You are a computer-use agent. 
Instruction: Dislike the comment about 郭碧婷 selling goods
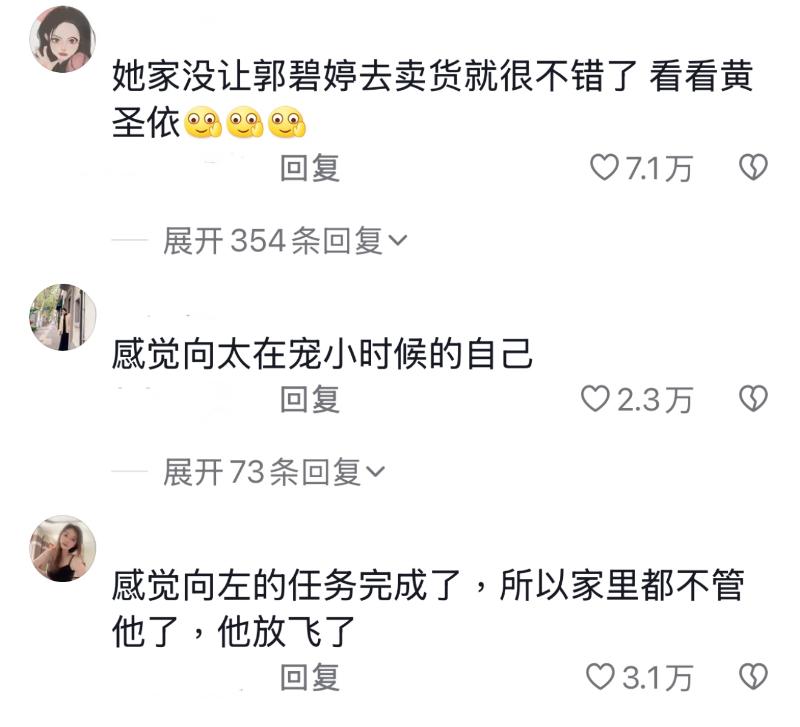(x=752, y=168)
